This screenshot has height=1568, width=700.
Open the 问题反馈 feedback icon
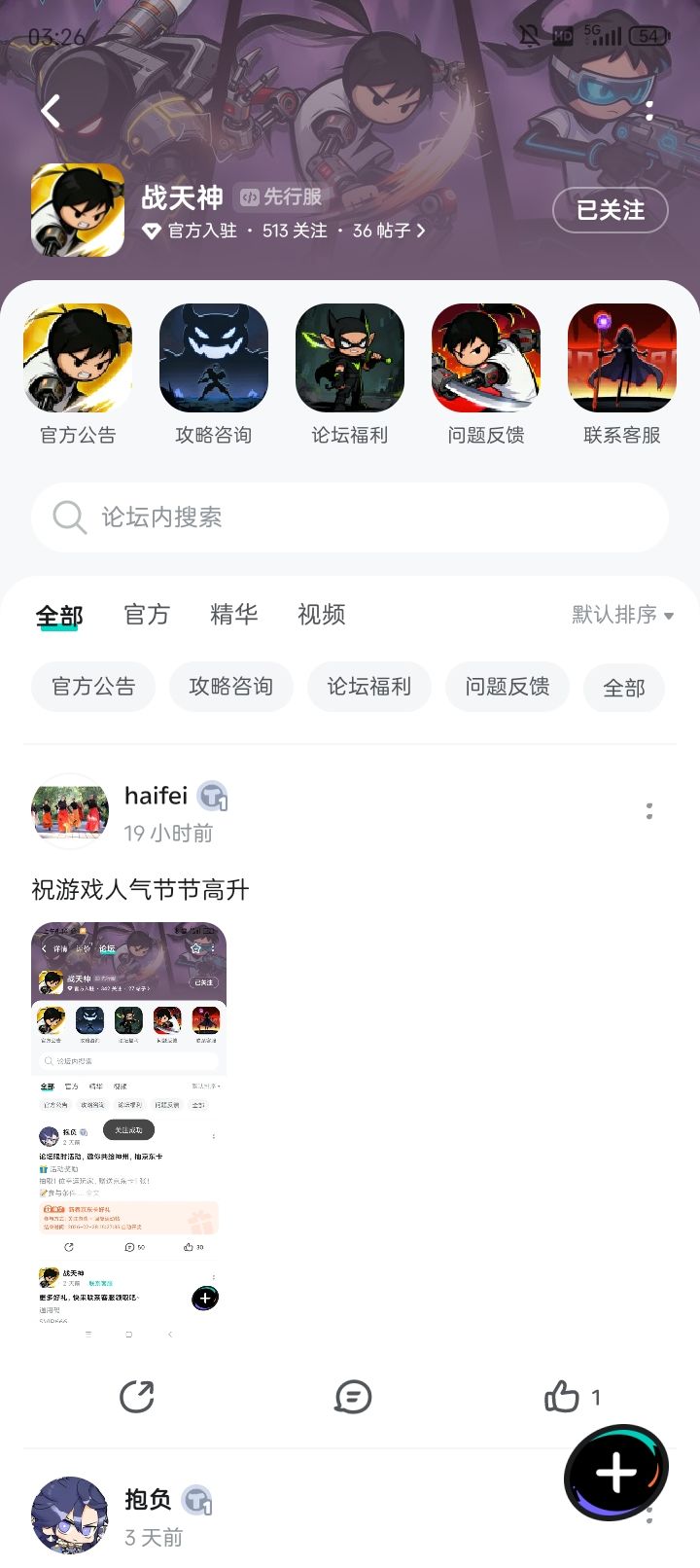[x=485, y=358]
